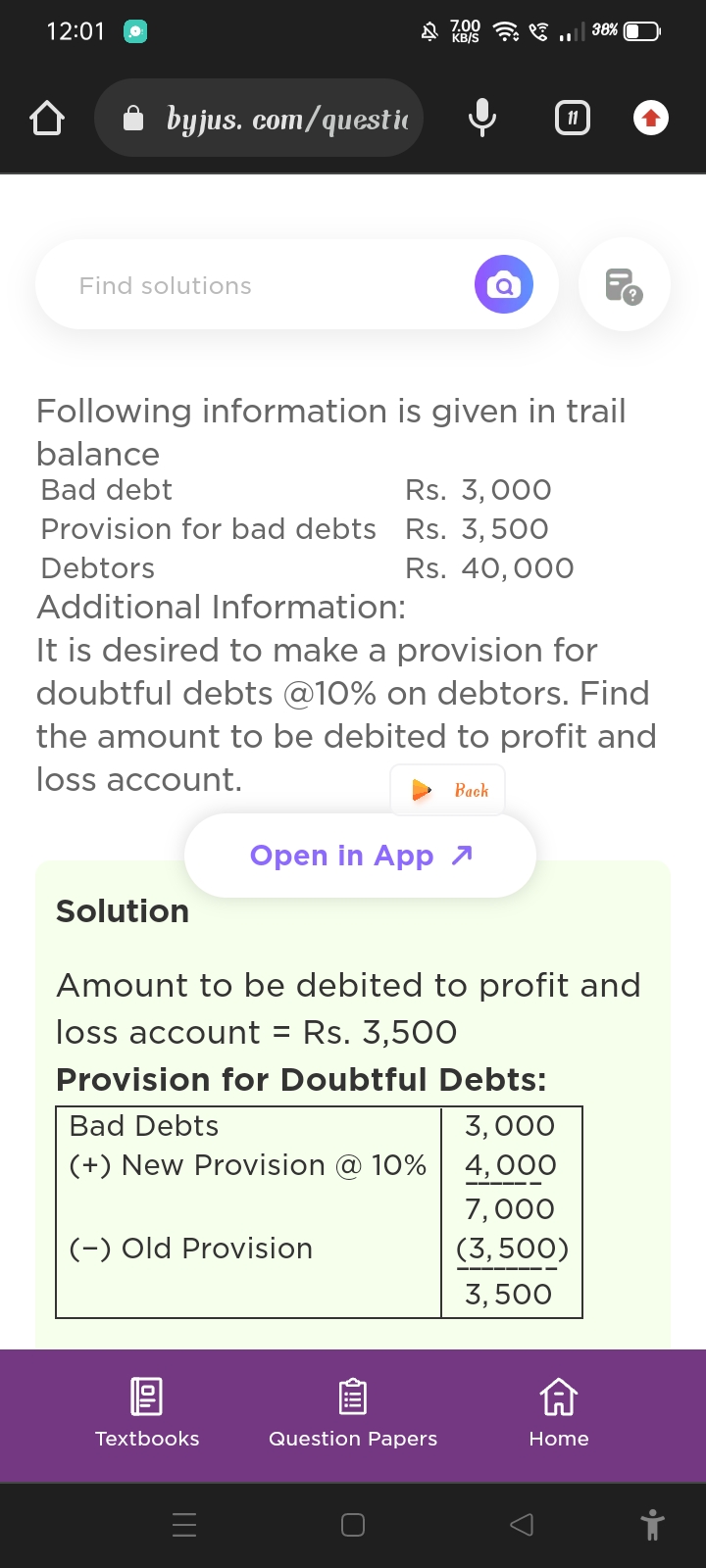706x1568 pixels.
Task: Scan a question with the camera button
Action: [504, 285]
